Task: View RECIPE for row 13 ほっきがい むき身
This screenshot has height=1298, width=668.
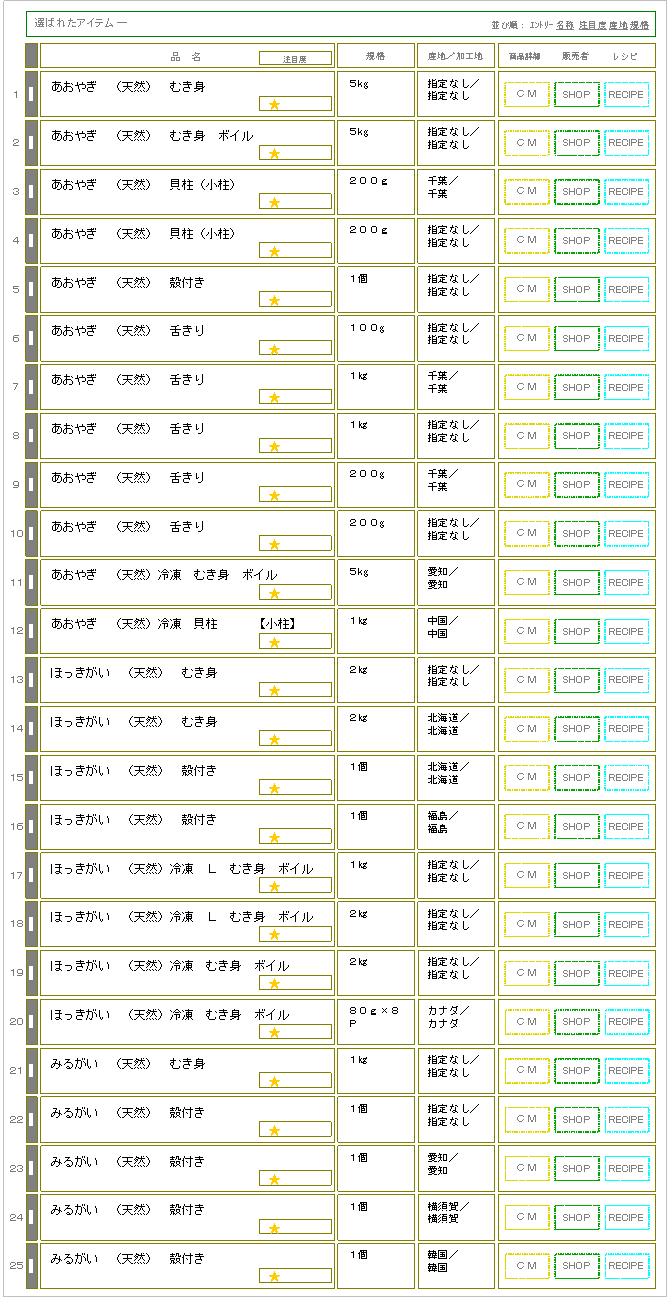Action: tap(626, 680)
